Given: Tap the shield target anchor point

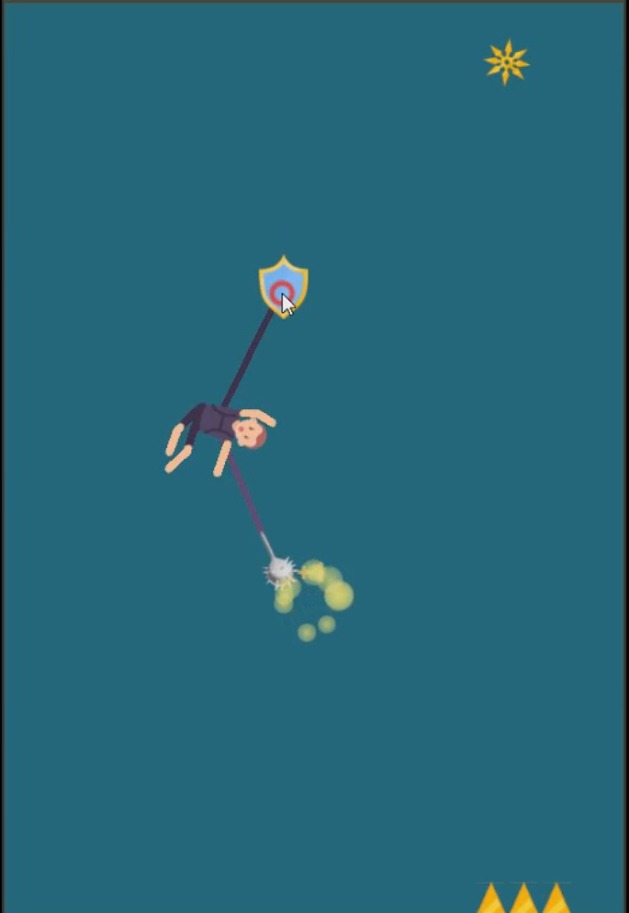Looking at the screenshot, I should 283,288.
